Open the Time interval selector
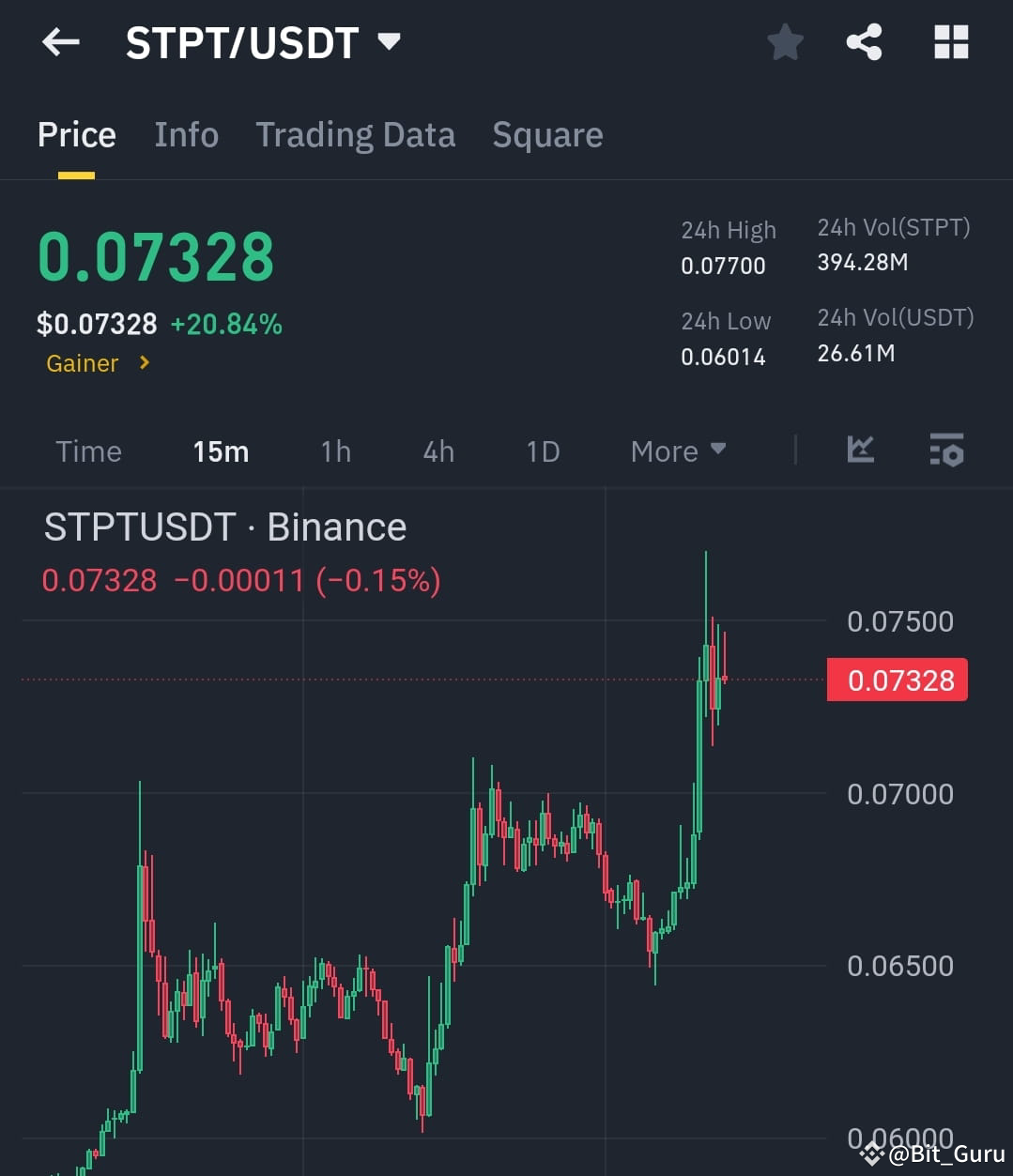 [x=88, y=451]
